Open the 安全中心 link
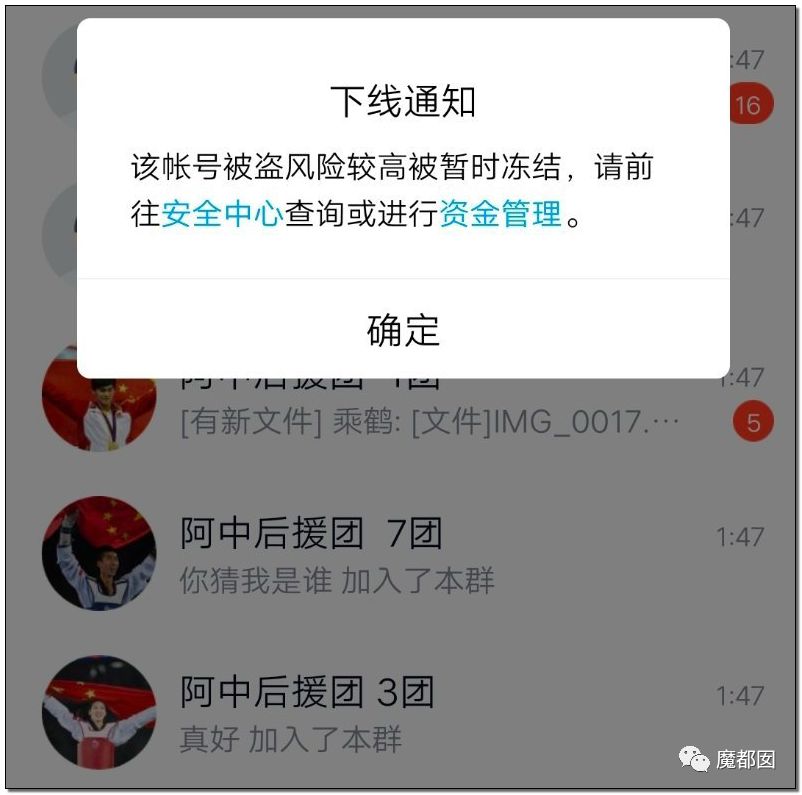 (222, 214)
